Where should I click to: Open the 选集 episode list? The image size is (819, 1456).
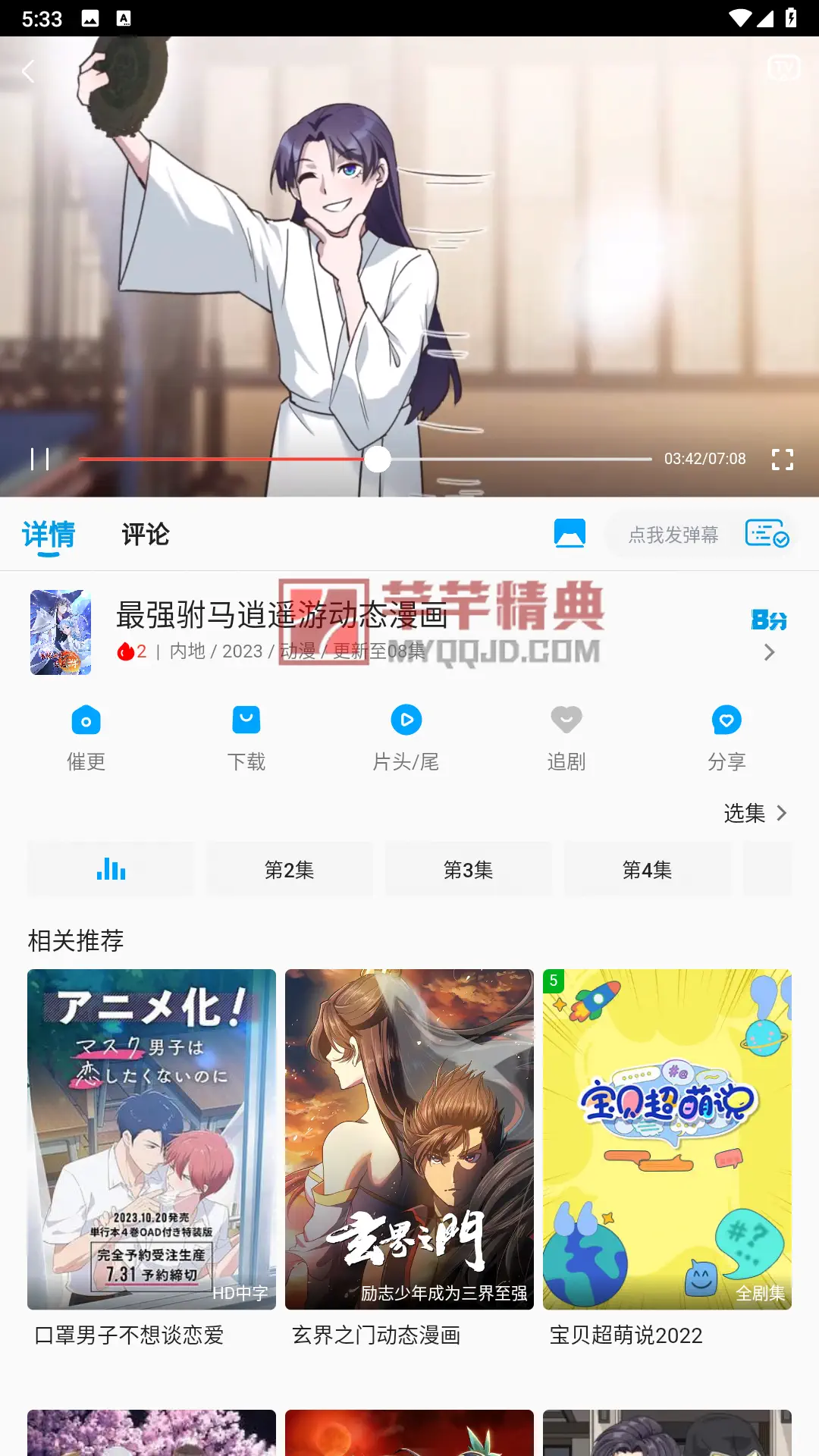(756, 813)
